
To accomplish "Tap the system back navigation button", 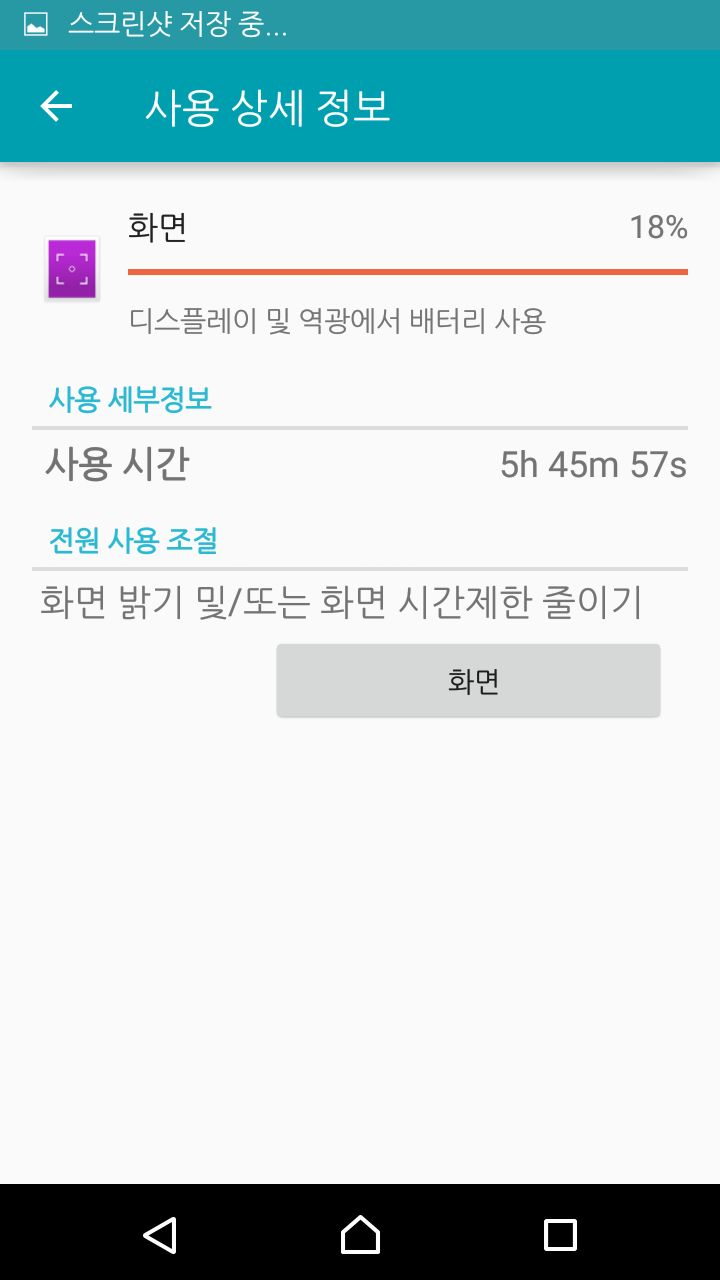I will [160, 1235].
